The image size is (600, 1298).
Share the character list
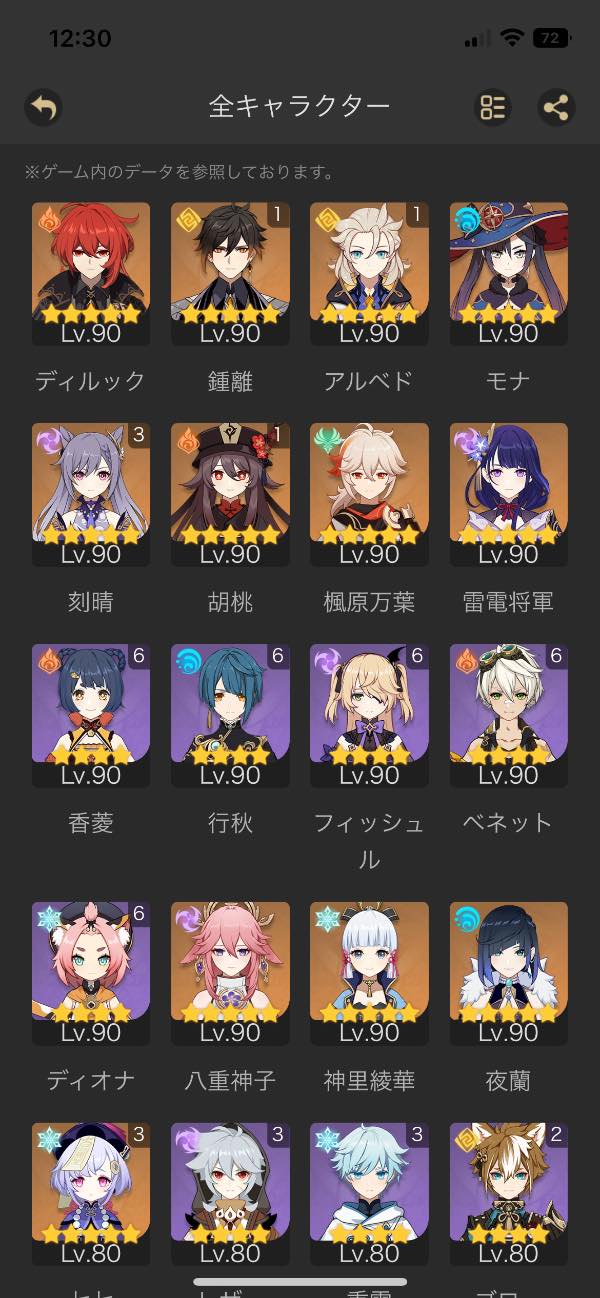[x=556, y=107]
